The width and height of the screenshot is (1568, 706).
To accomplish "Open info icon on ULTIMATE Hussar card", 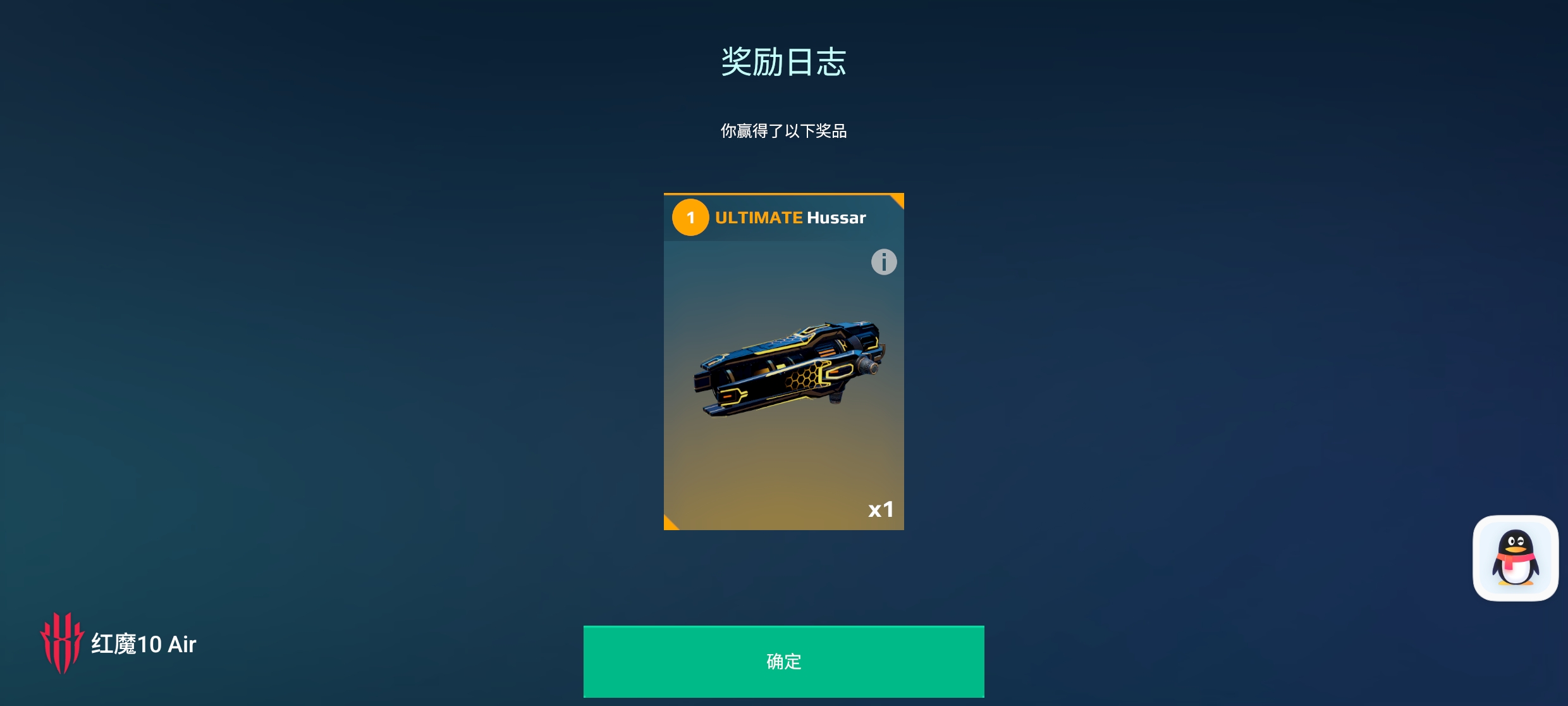I will click(x=883, y=262).
